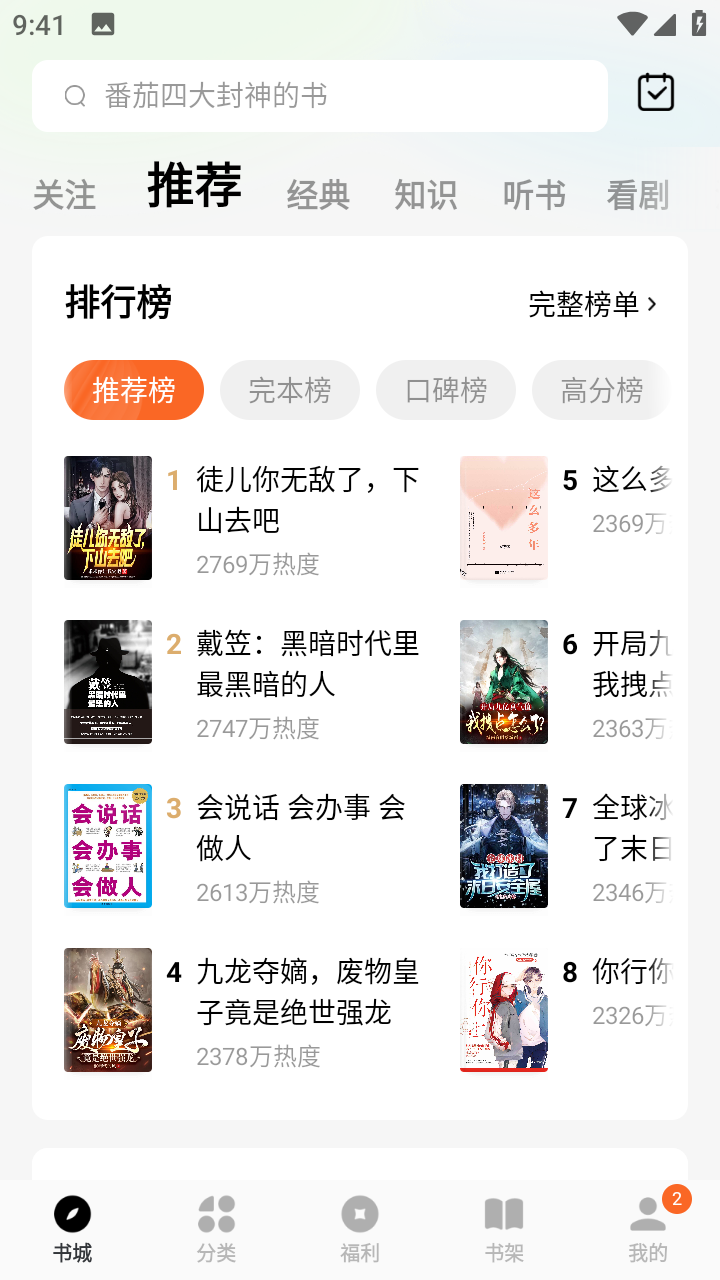This screenshot has height=1280, width=720.
Task: Open the book 徒儿你无敌了，下山去吧
Action: 307,500
